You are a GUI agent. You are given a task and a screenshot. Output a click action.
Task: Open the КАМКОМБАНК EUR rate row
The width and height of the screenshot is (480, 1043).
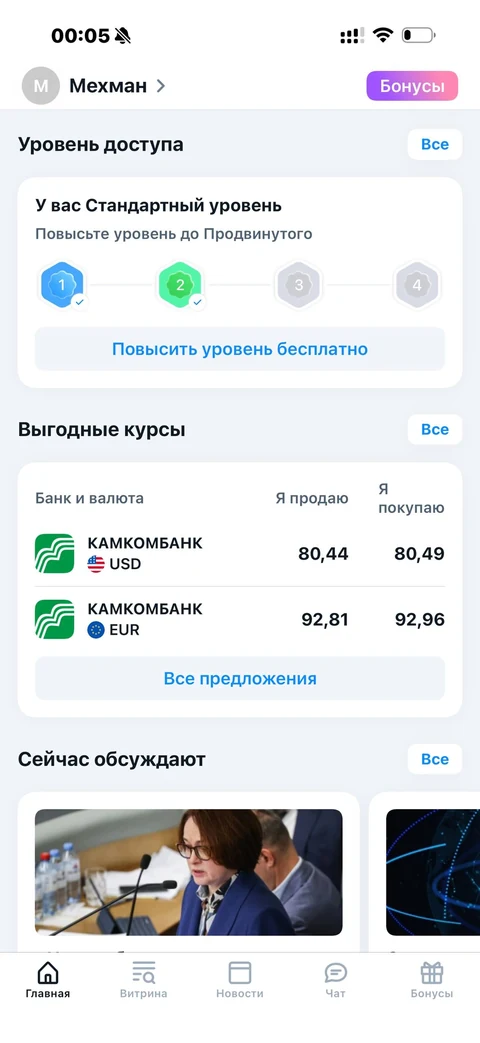point(240,619)
